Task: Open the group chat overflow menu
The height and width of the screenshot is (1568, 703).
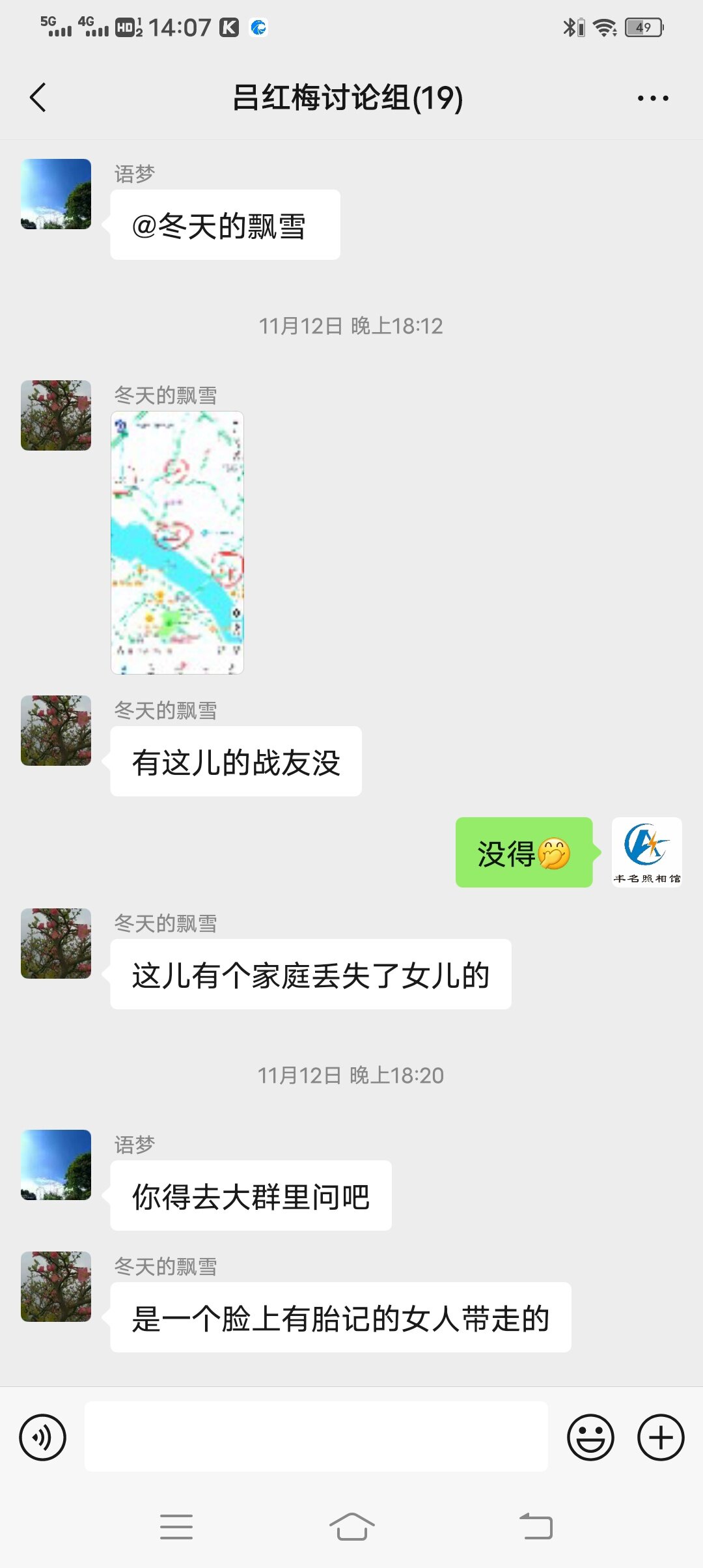Action: 652,98
